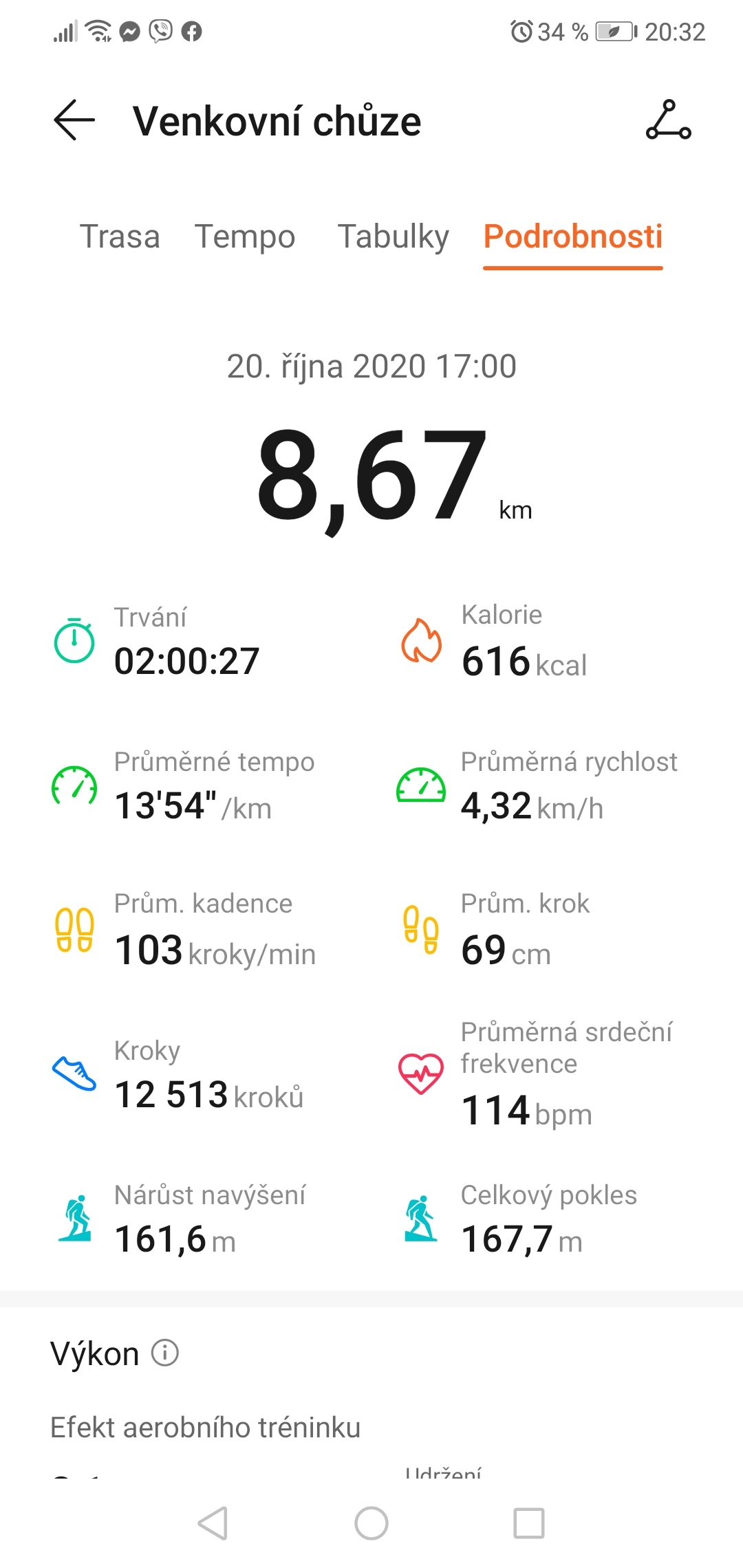Go back using the top-left arrow
The height and width of the screenshot is (1568, 743).
click(74, 120)
